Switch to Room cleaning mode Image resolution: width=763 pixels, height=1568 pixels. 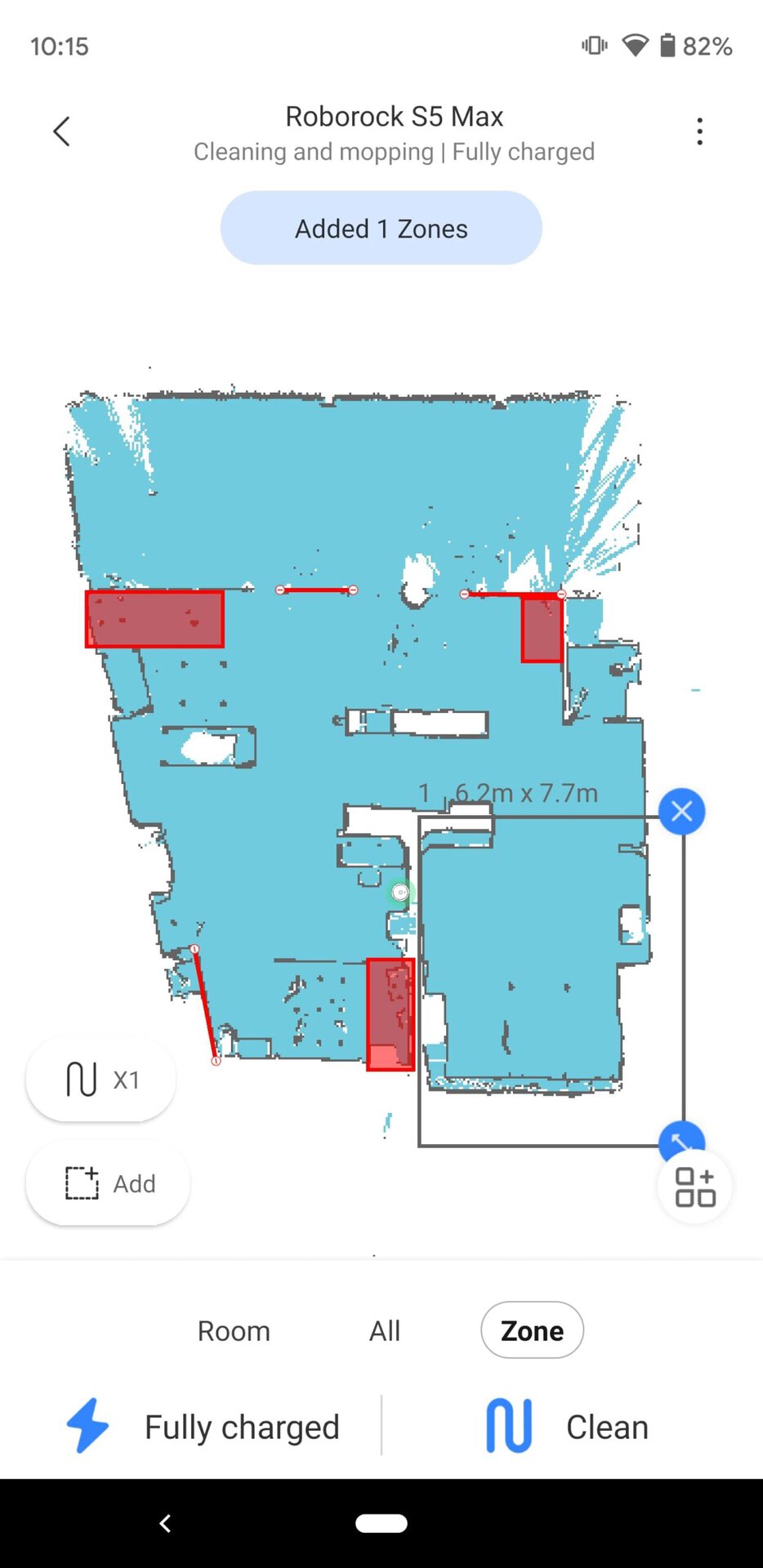[234, 1330]
